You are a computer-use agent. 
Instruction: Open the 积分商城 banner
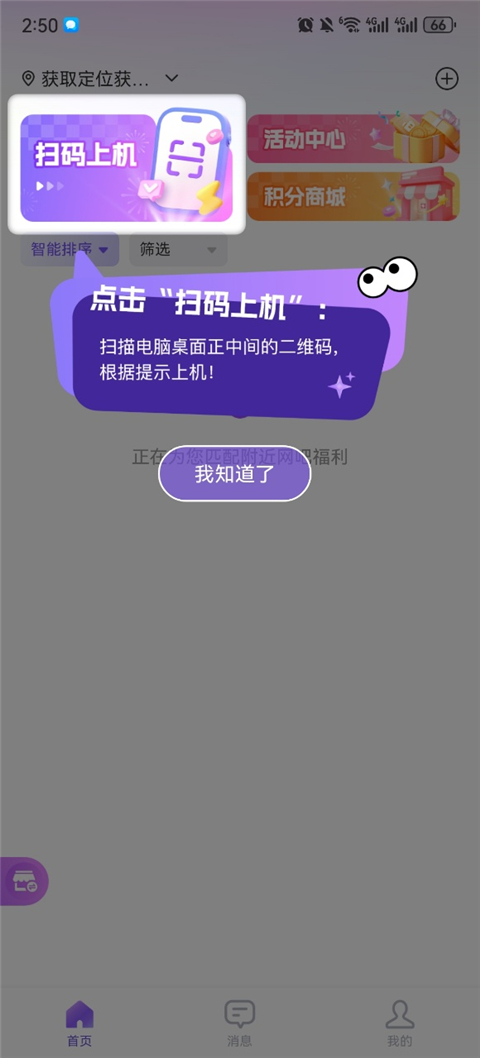(x=353, y=196)
